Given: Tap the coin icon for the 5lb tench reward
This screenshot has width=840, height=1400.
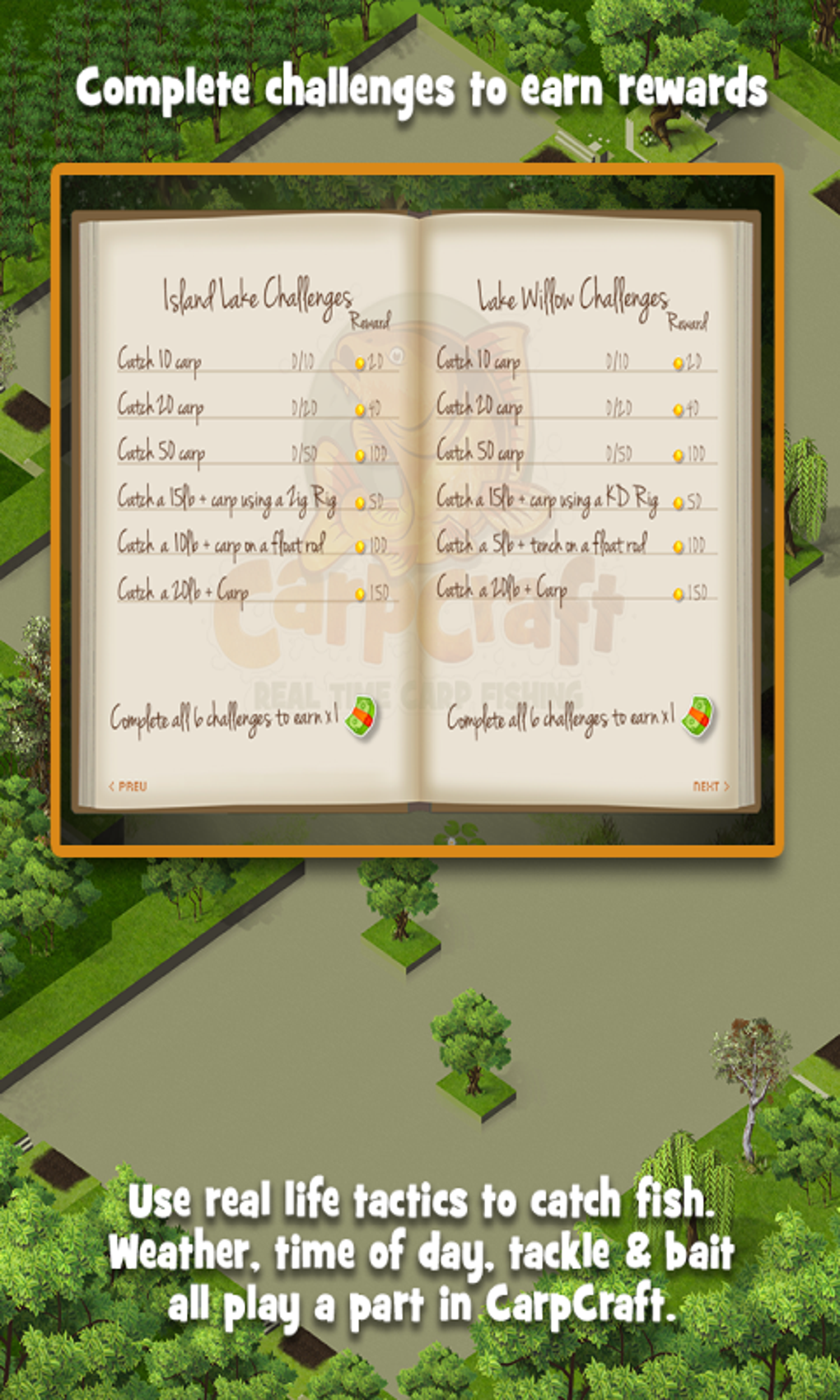Looking at the screenshot, I should [x=679, y=545].
